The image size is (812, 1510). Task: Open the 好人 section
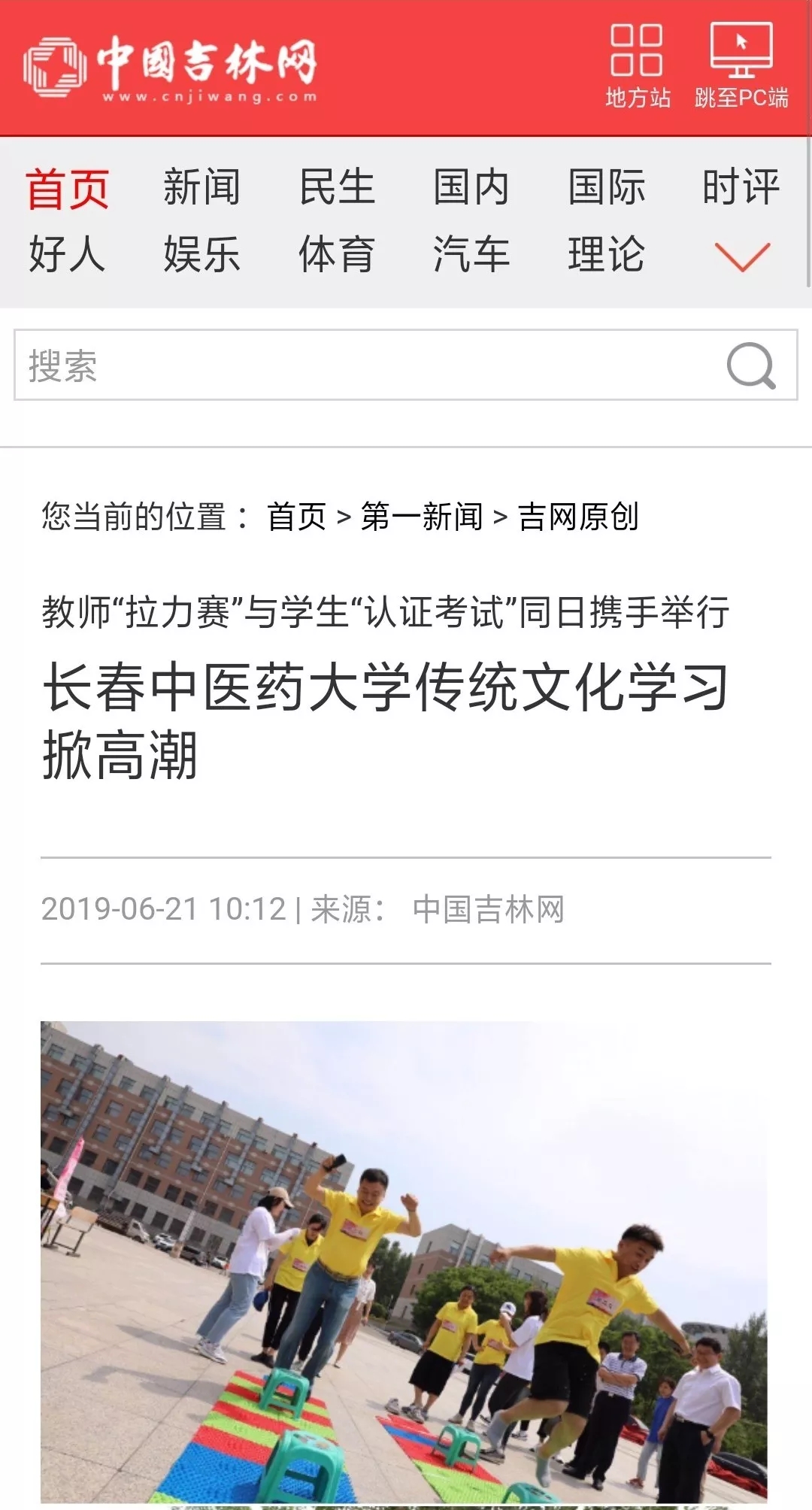68,253
